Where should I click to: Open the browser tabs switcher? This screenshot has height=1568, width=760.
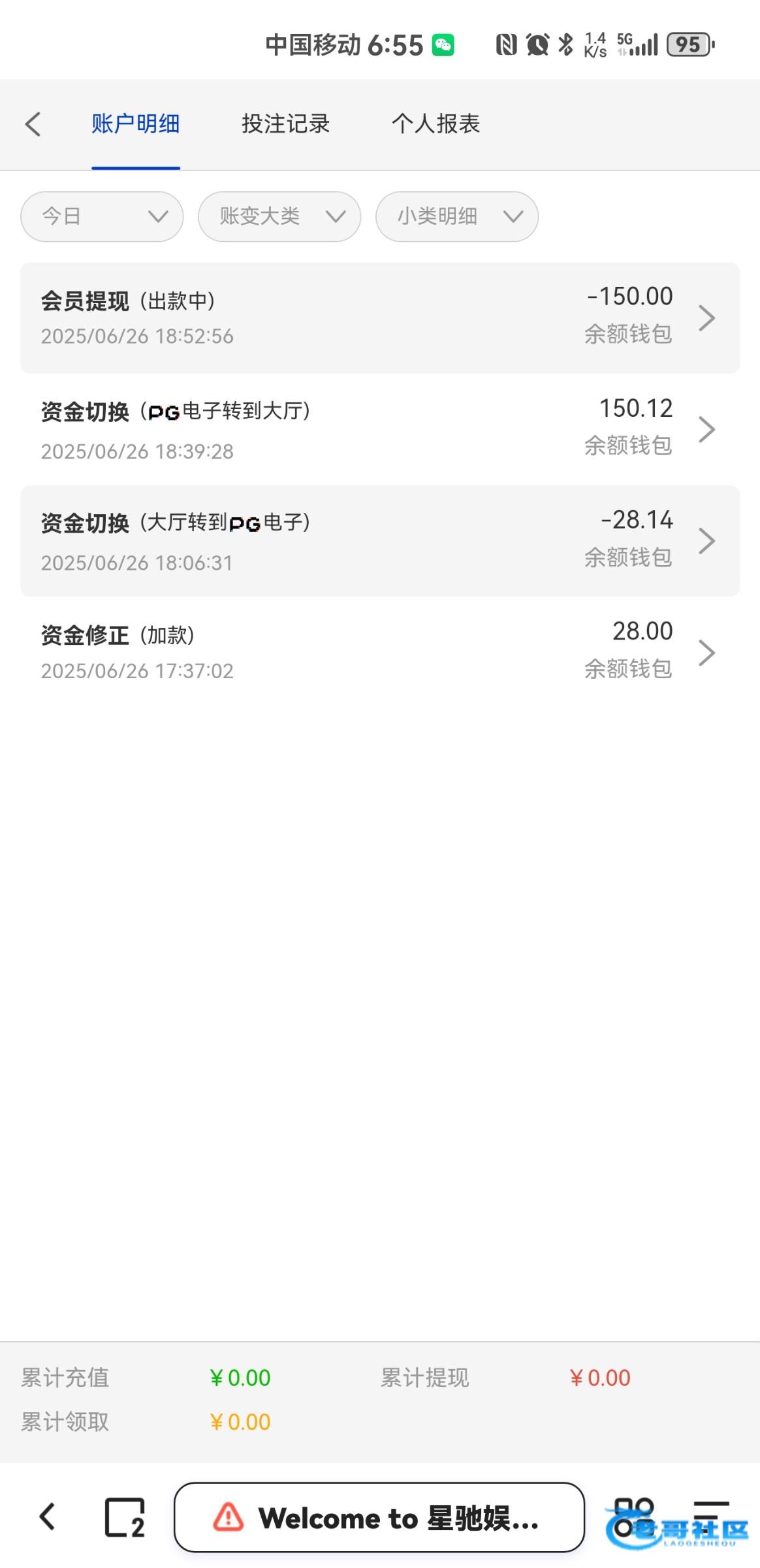[x=125, y=1517]
